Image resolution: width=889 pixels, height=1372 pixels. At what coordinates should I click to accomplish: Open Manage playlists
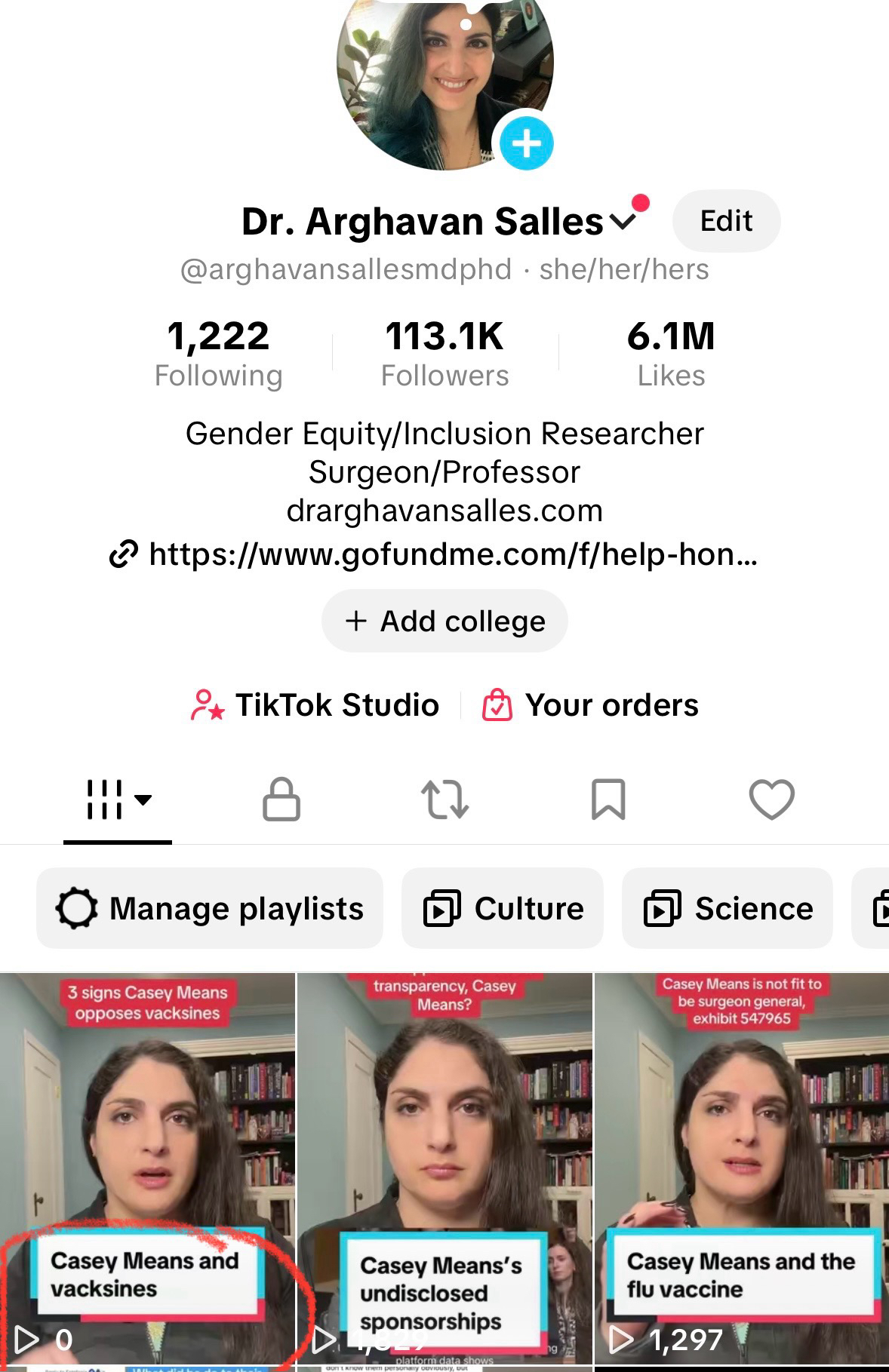(210, 908)
